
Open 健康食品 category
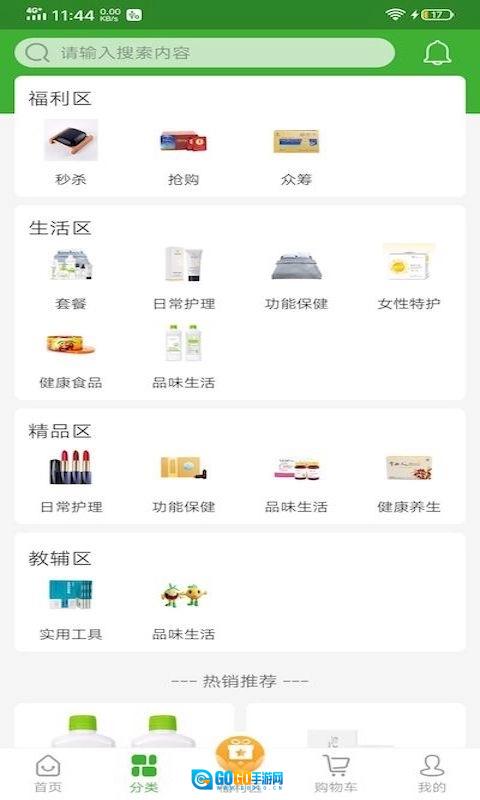(70, 356)
